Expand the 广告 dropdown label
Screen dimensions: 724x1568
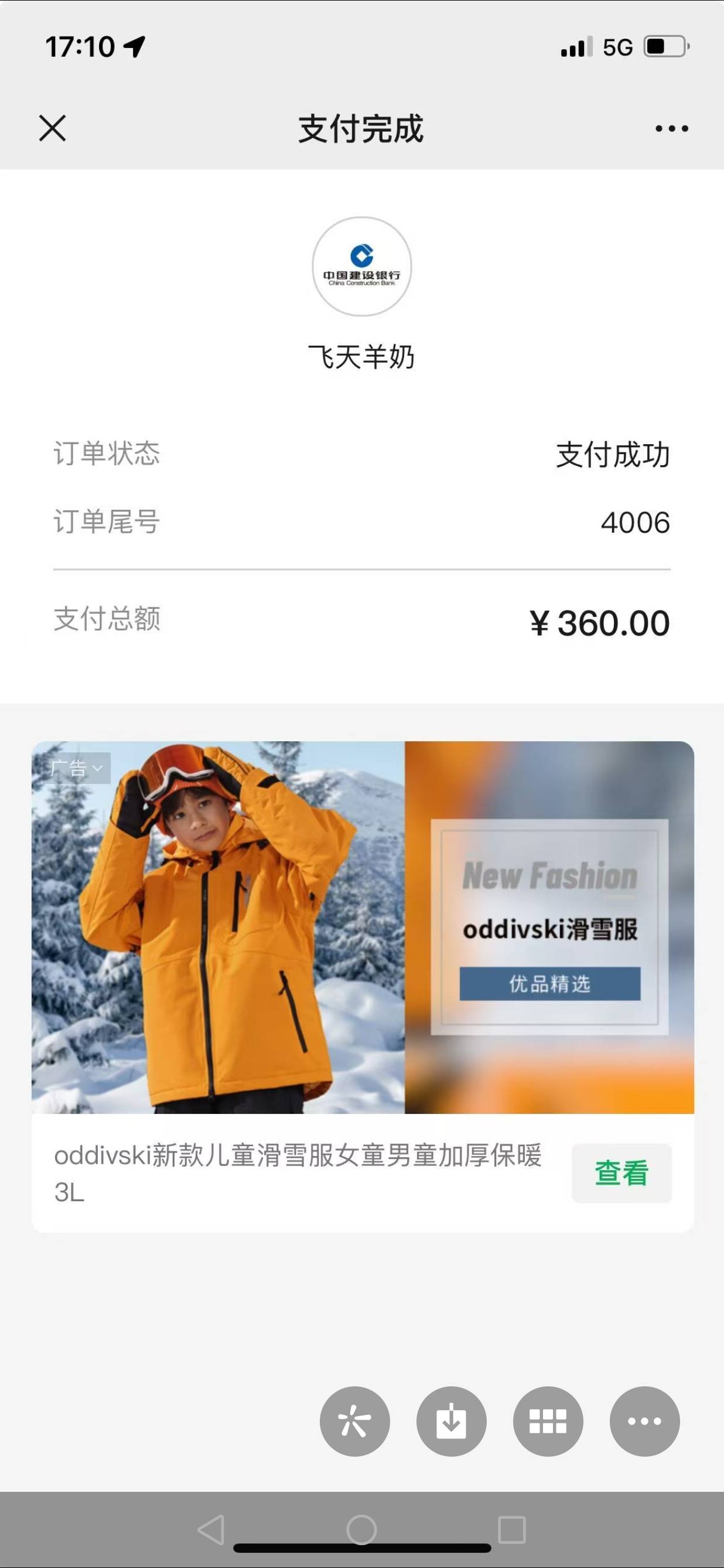76,768
